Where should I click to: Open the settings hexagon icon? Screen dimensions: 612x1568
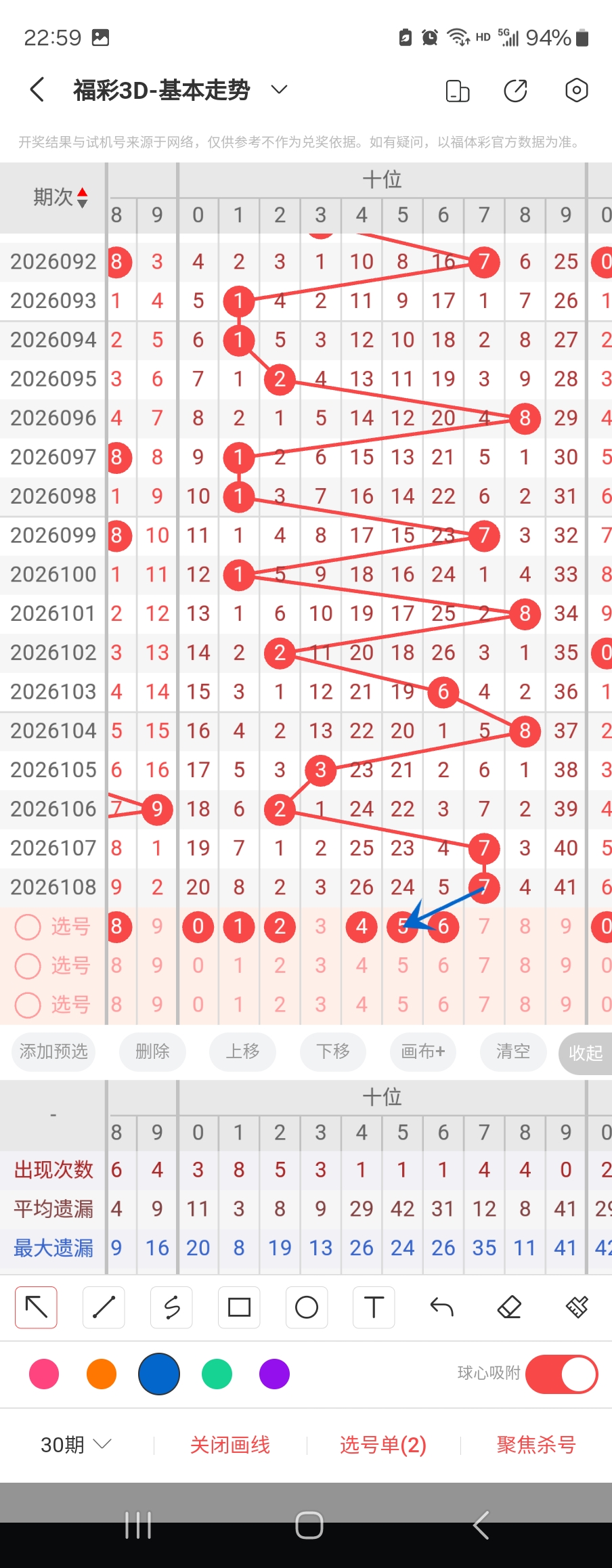point(576,90)
